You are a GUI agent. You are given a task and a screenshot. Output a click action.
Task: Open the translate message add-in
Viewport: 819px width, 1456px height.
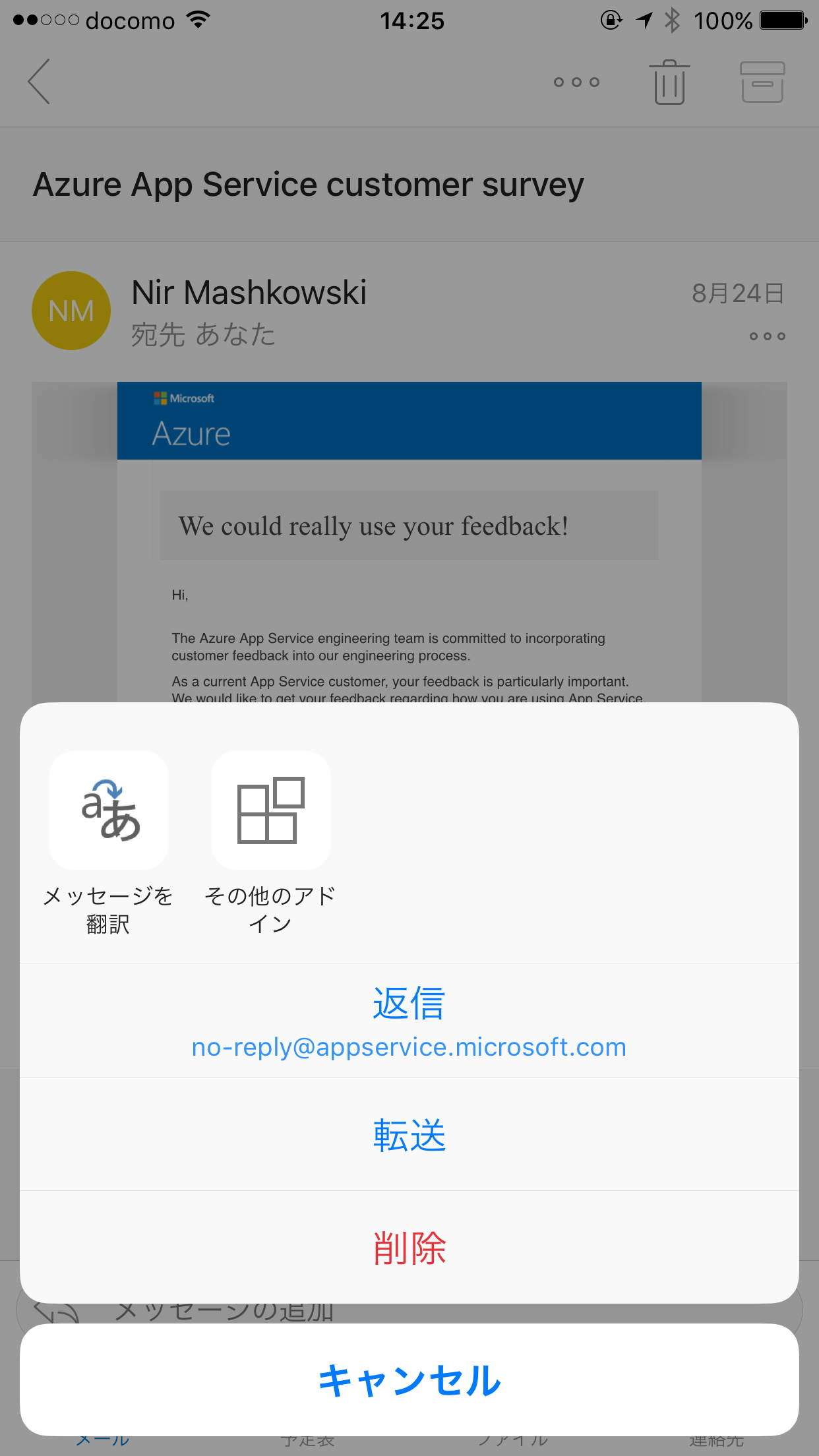pos(108,810)
